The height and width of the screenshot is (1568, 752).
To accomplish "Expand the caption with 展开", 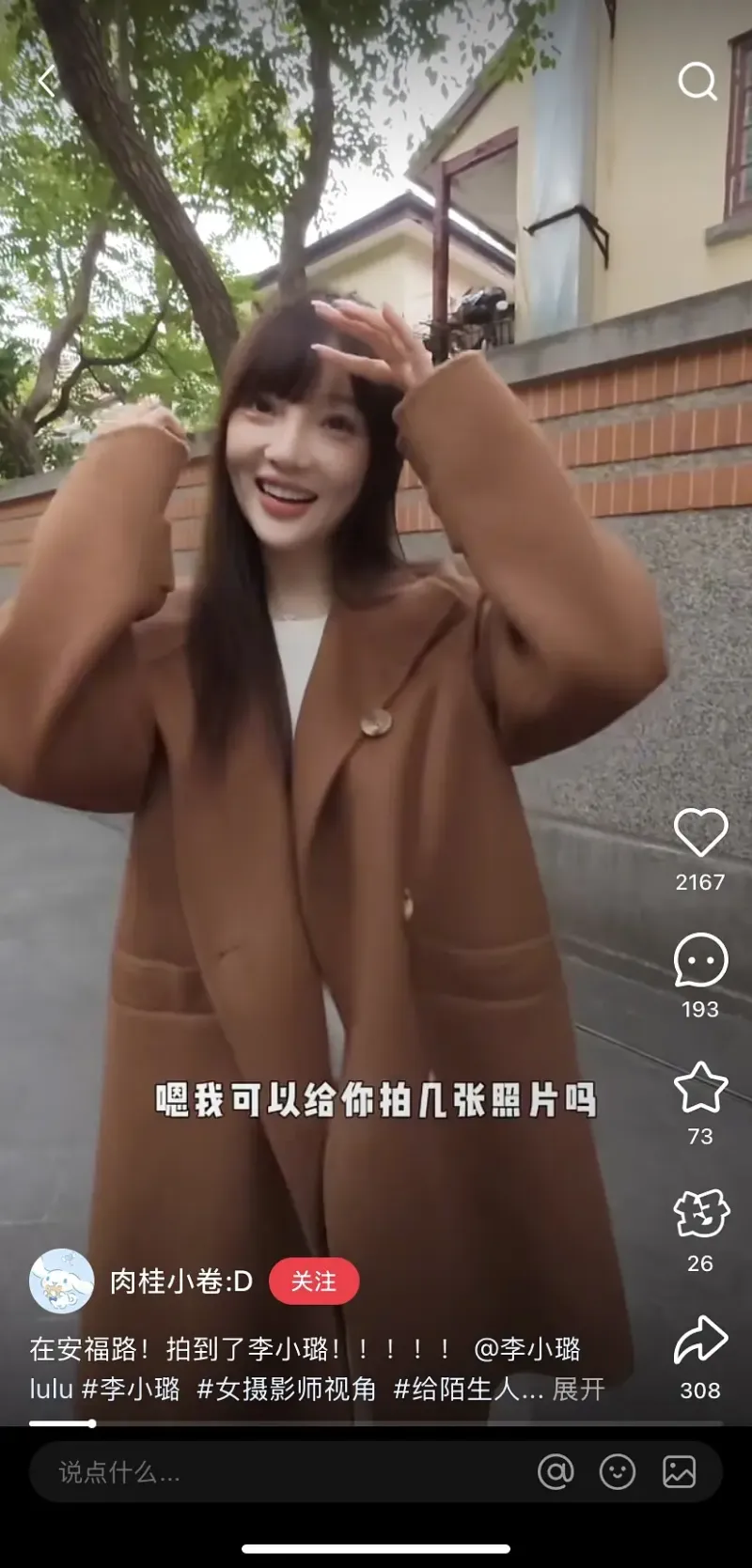I will coord(578,1389).
